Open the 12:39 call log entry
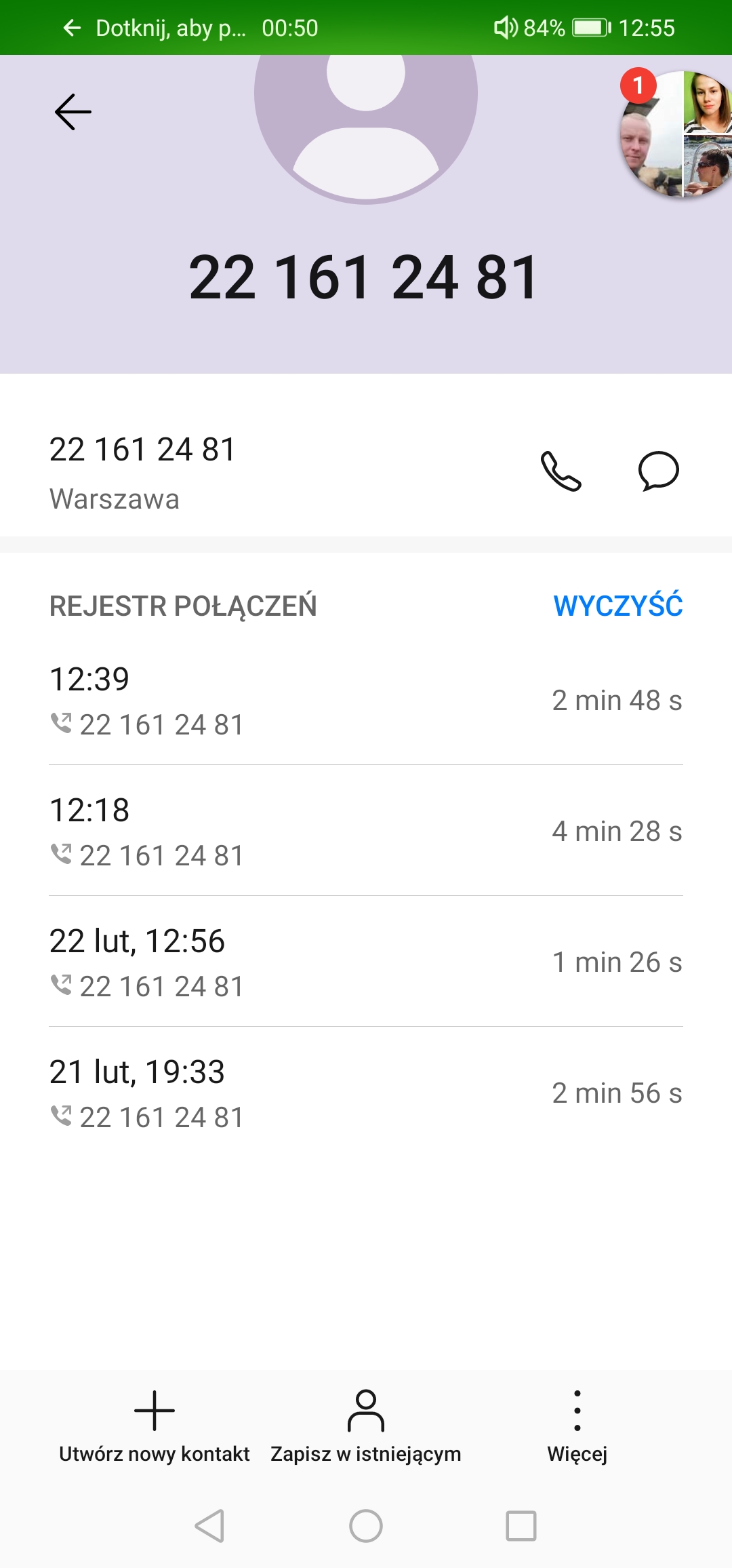The width and height of the screenshot is (732, 1568). [x=366, y=701]
